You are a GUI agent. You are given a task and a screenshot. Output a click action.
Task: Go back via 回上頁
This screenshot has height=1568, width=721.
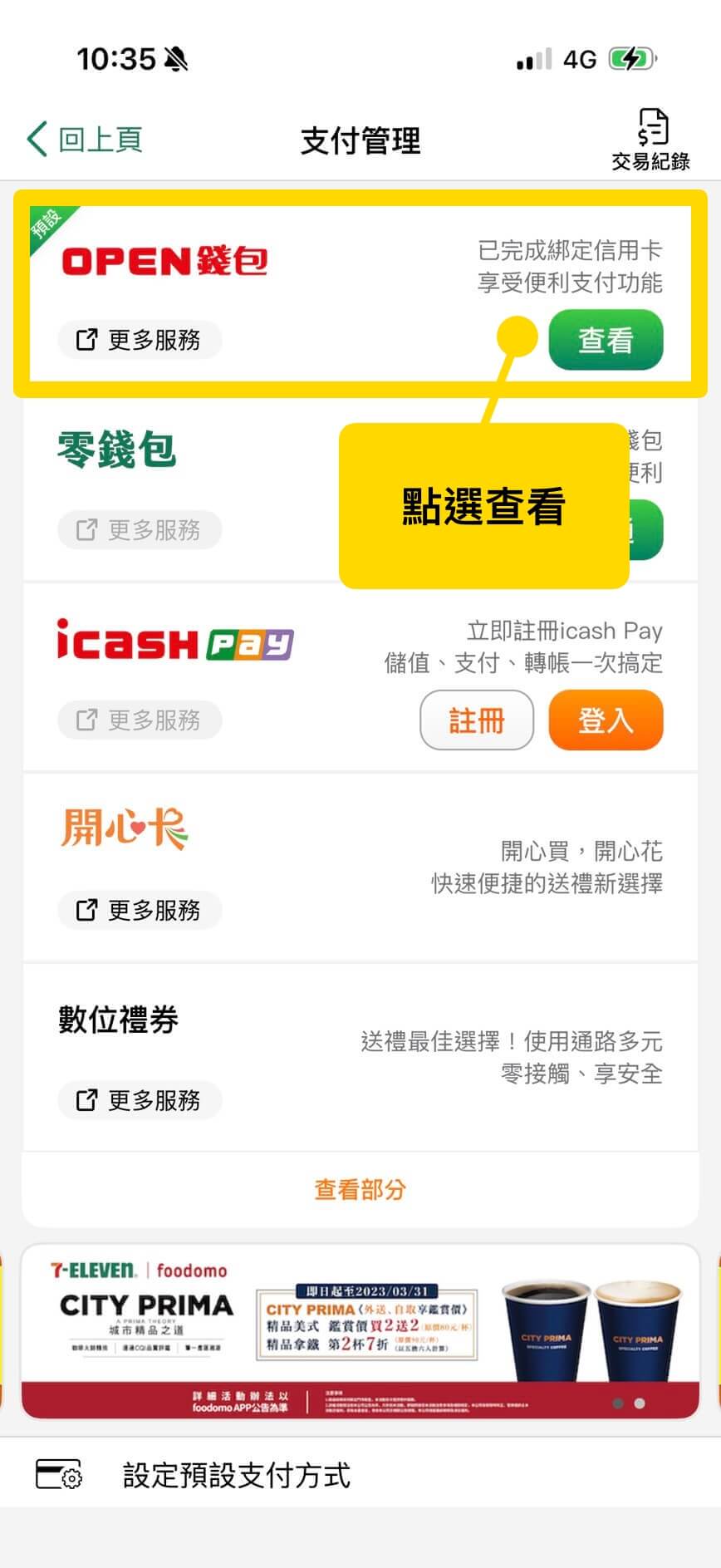point(85,140)
